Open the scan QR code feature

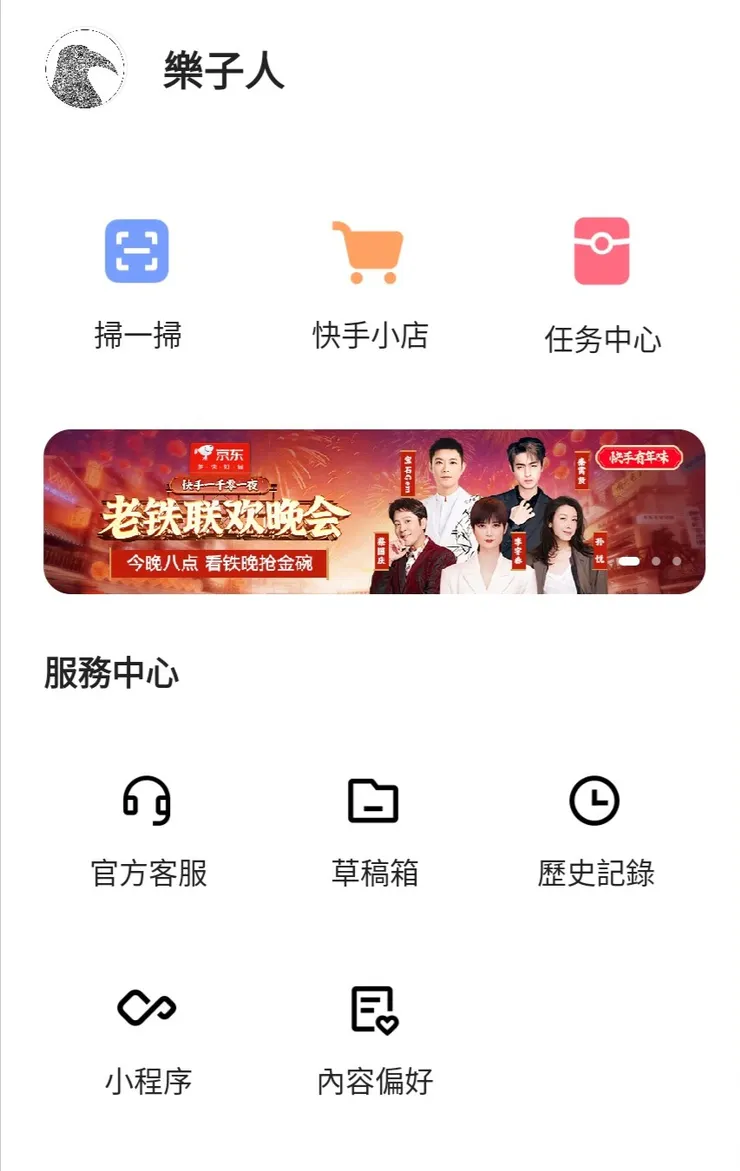(138, 253)
